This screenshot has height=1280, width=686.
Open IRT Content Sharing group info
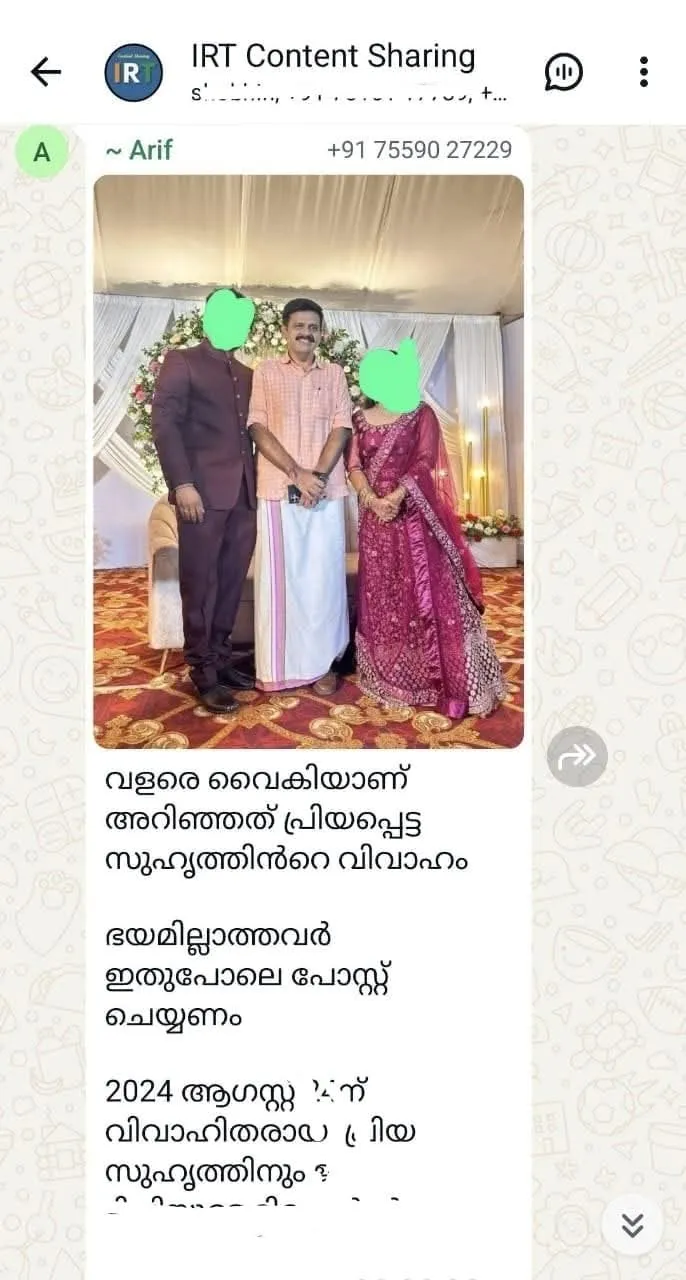[x=333, y=57]
